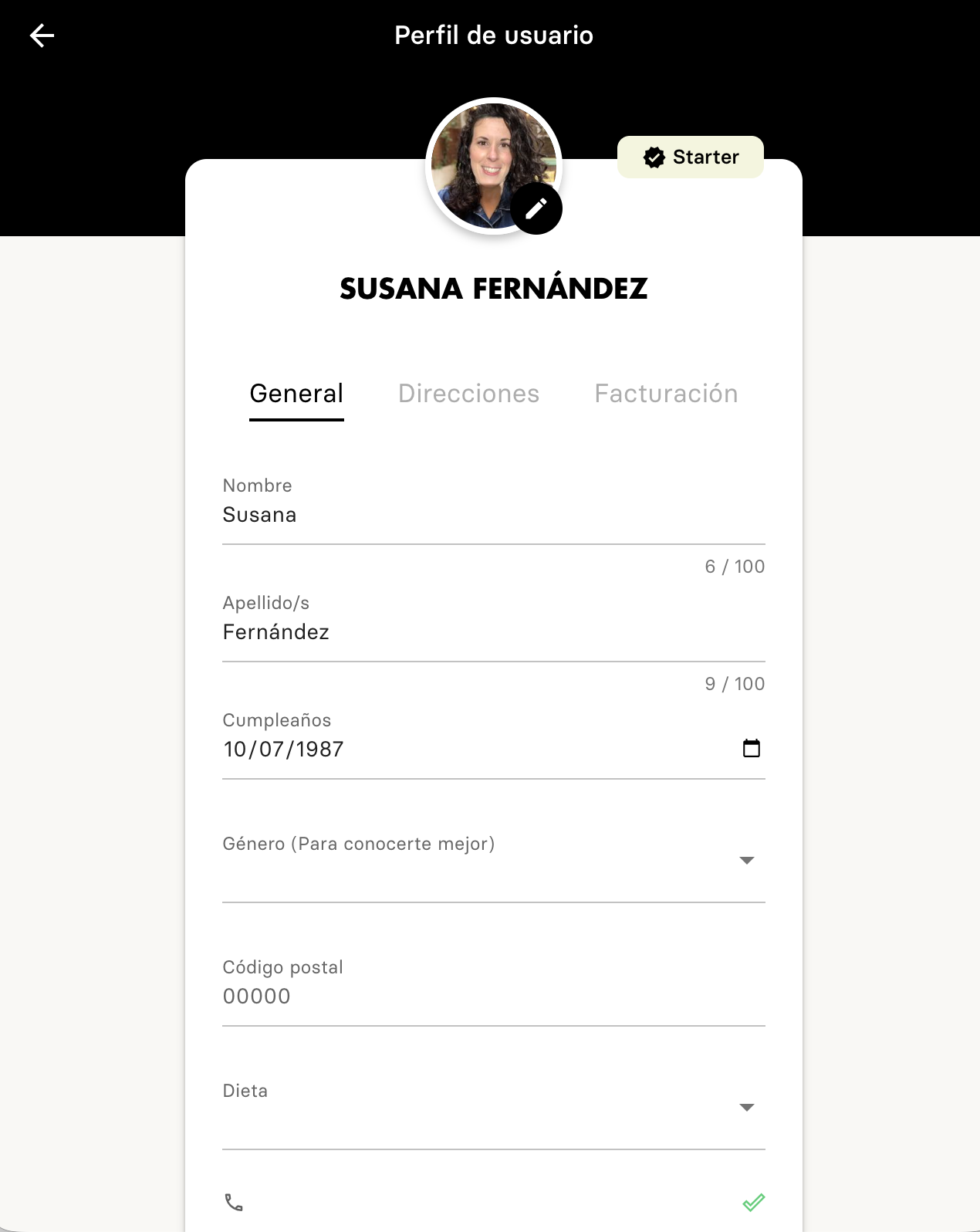Switch to the Facturación tab
Viewport: 980px width, 1232px height.
click(x=666, y=394)
